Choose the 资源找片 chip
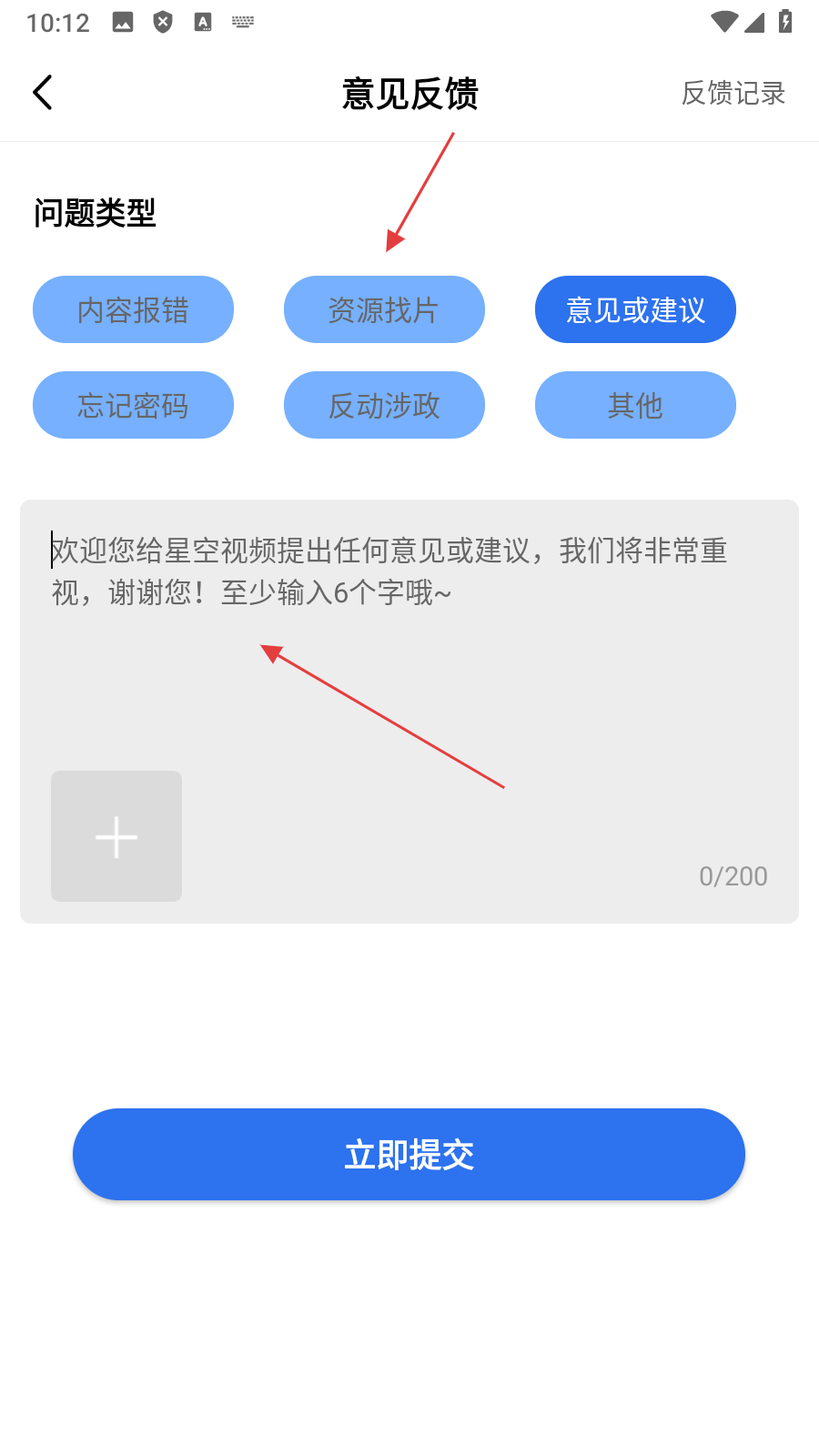This screenshot has height=1456, width=819. 384,310
